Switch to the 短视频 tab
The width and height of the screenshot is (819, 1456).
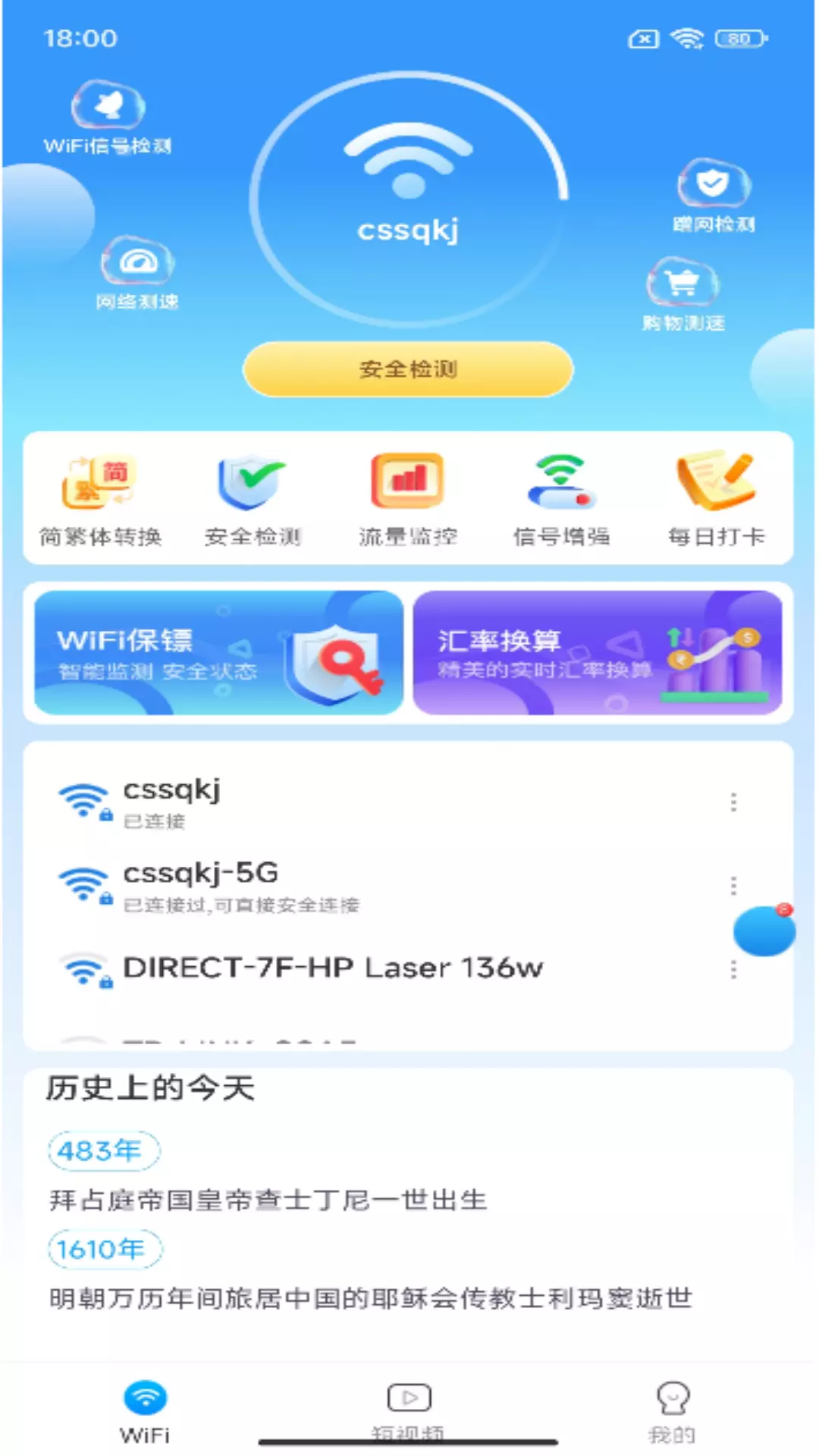click(409, 1411)
